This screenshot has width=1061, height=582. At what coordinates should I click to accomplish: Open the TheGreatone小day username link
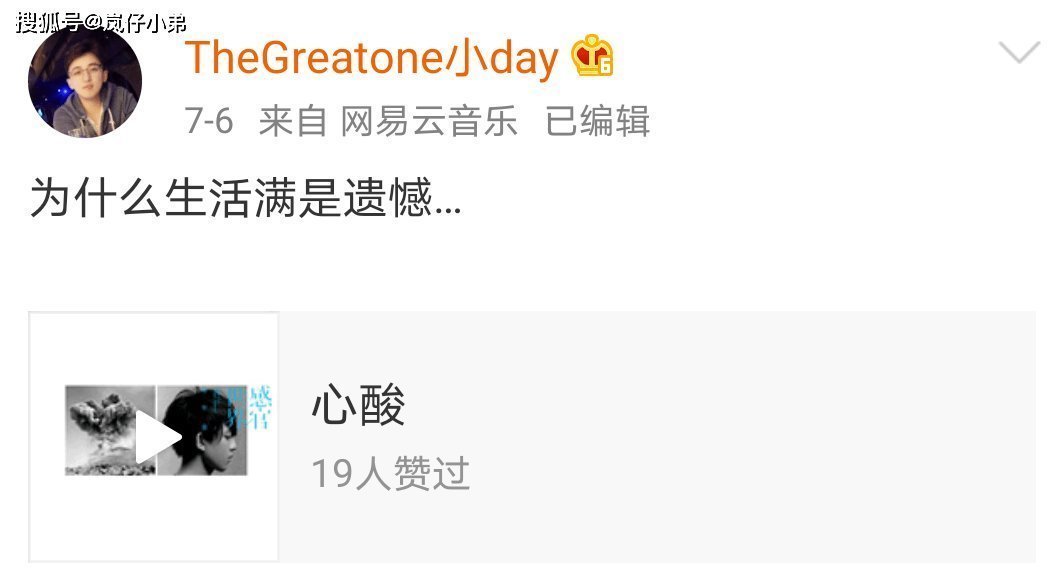370,58
